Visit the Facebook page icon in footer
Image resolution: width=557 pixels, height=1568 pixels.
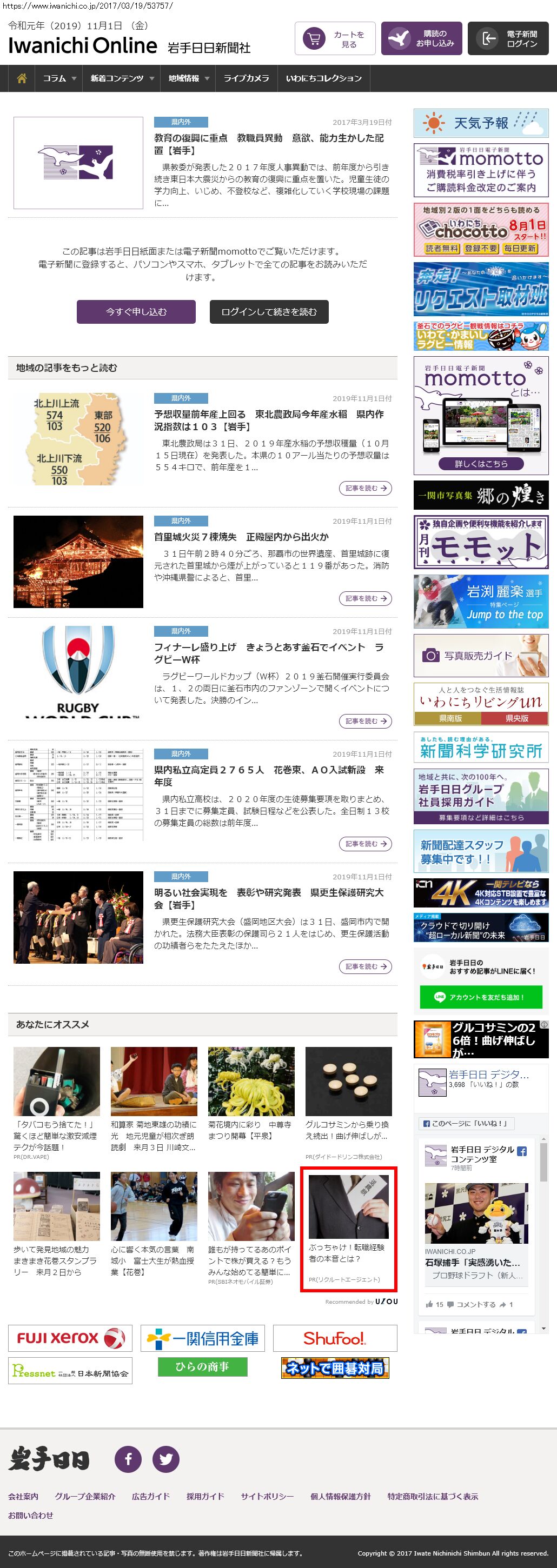128,1460
